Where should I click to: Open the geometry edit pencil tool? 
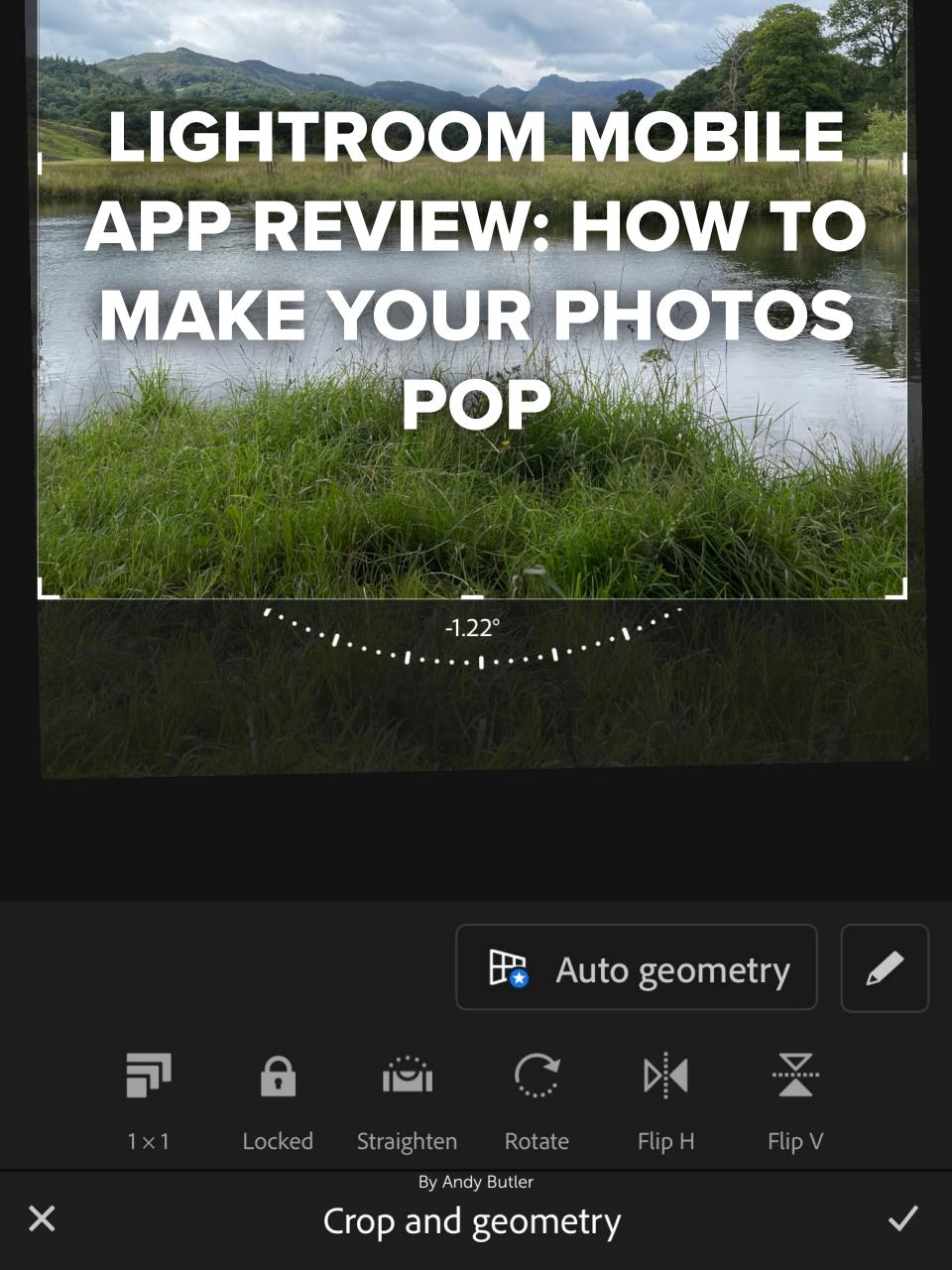[x=884, y=967]
